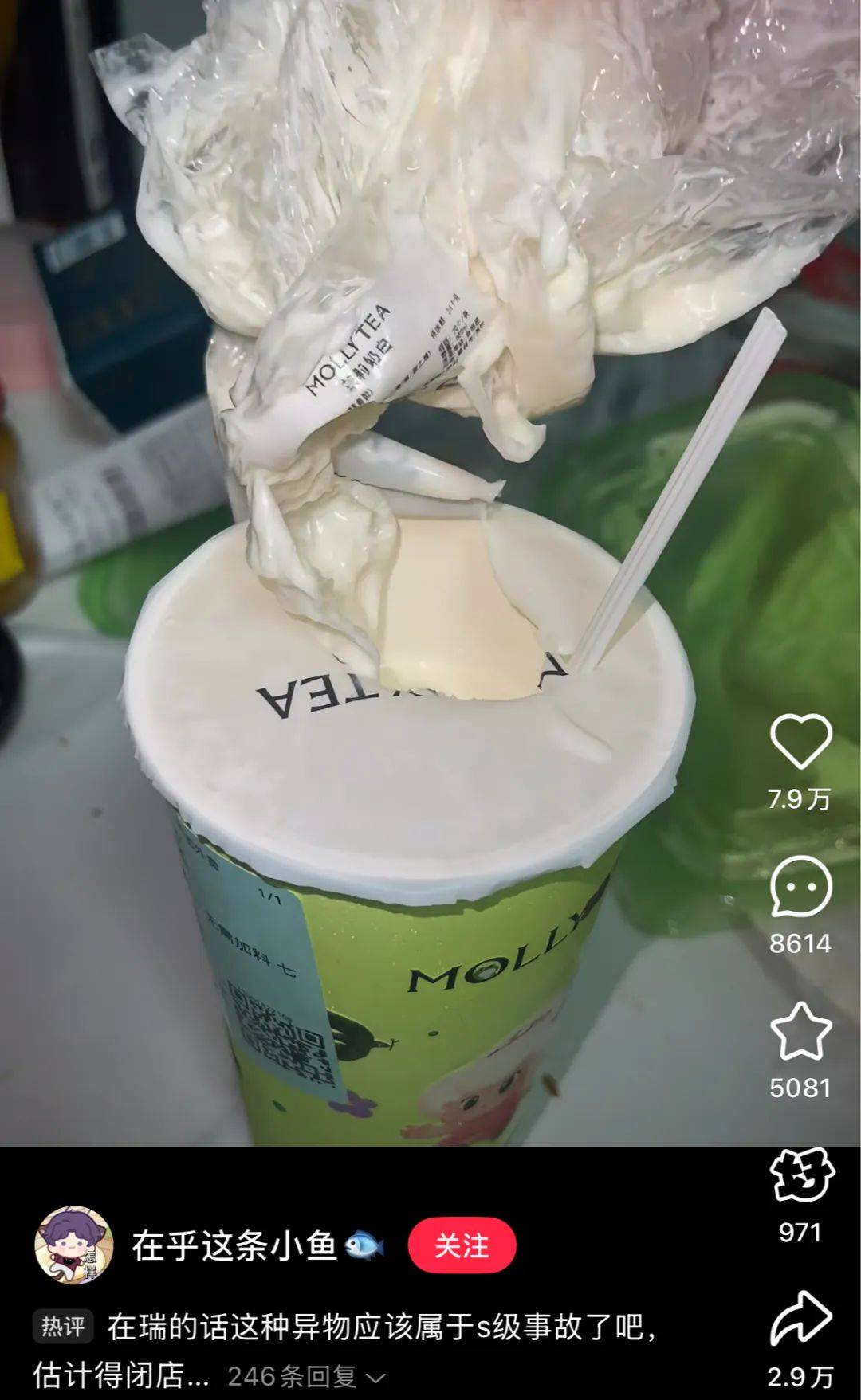Save the video with the star icon
This screenshot has width=861, height=1400.
tap(800, 1031)
